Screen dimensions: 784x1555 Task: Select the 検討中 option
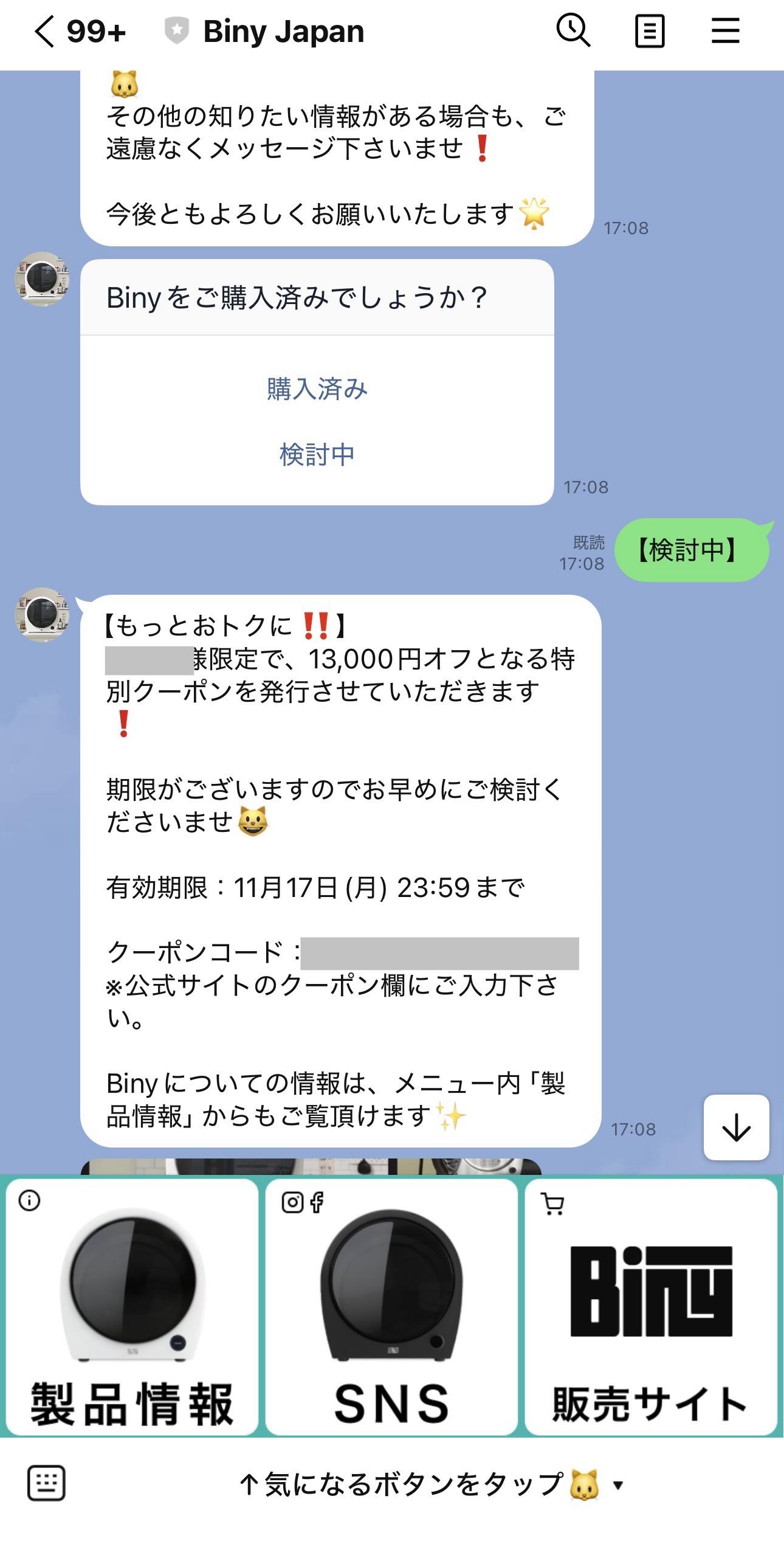(317, 452)
